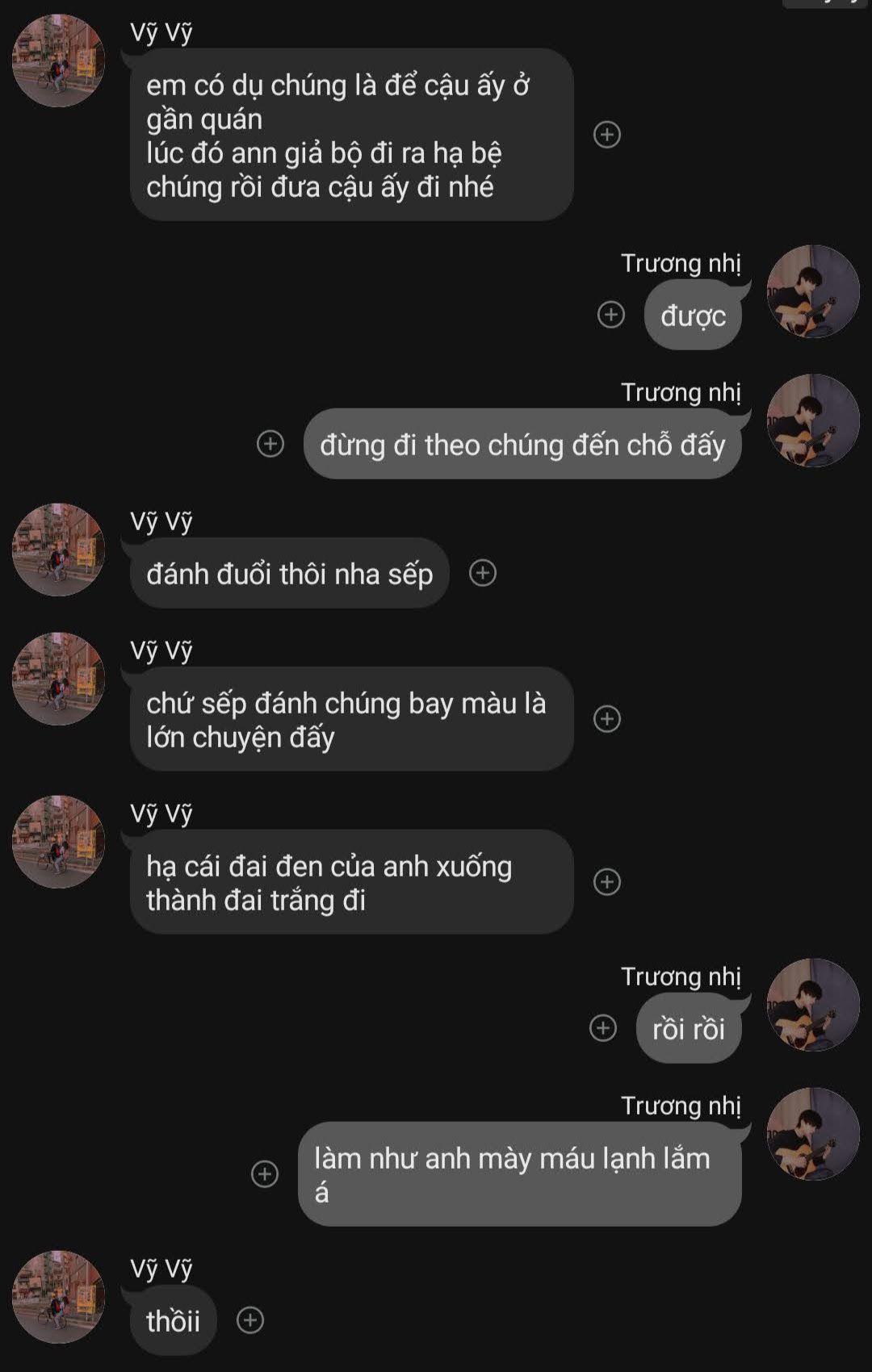React to the "hạ cái đai đen" message

point(607,881)
